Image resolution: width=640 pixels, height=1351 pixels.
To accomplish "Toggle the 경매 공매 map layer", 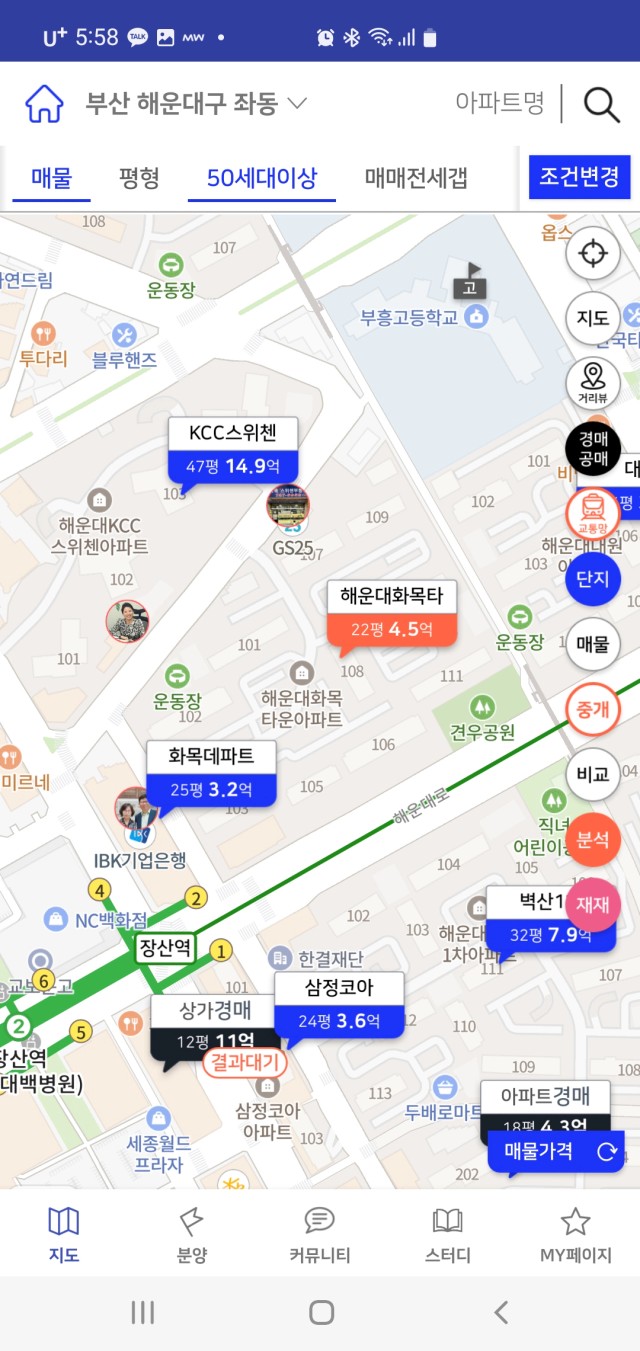I will (x=593, y=449).
